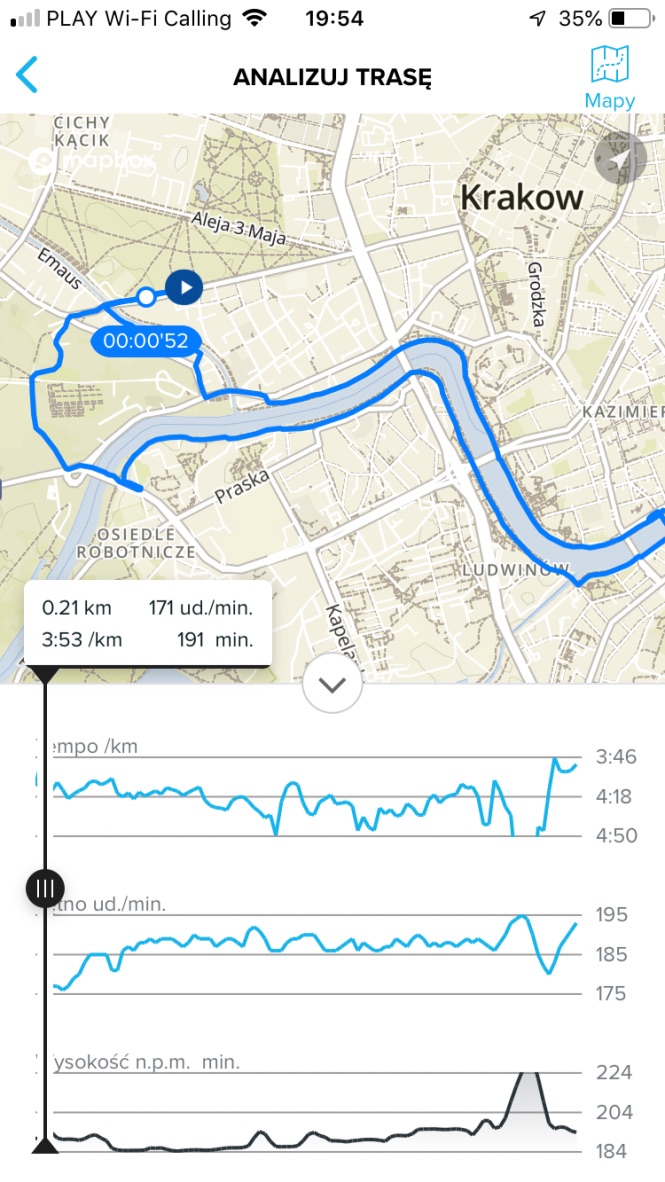Viewport: 665px width, 1182px height.
Task: Collapse the map with the chevron button
Action: 332,685
